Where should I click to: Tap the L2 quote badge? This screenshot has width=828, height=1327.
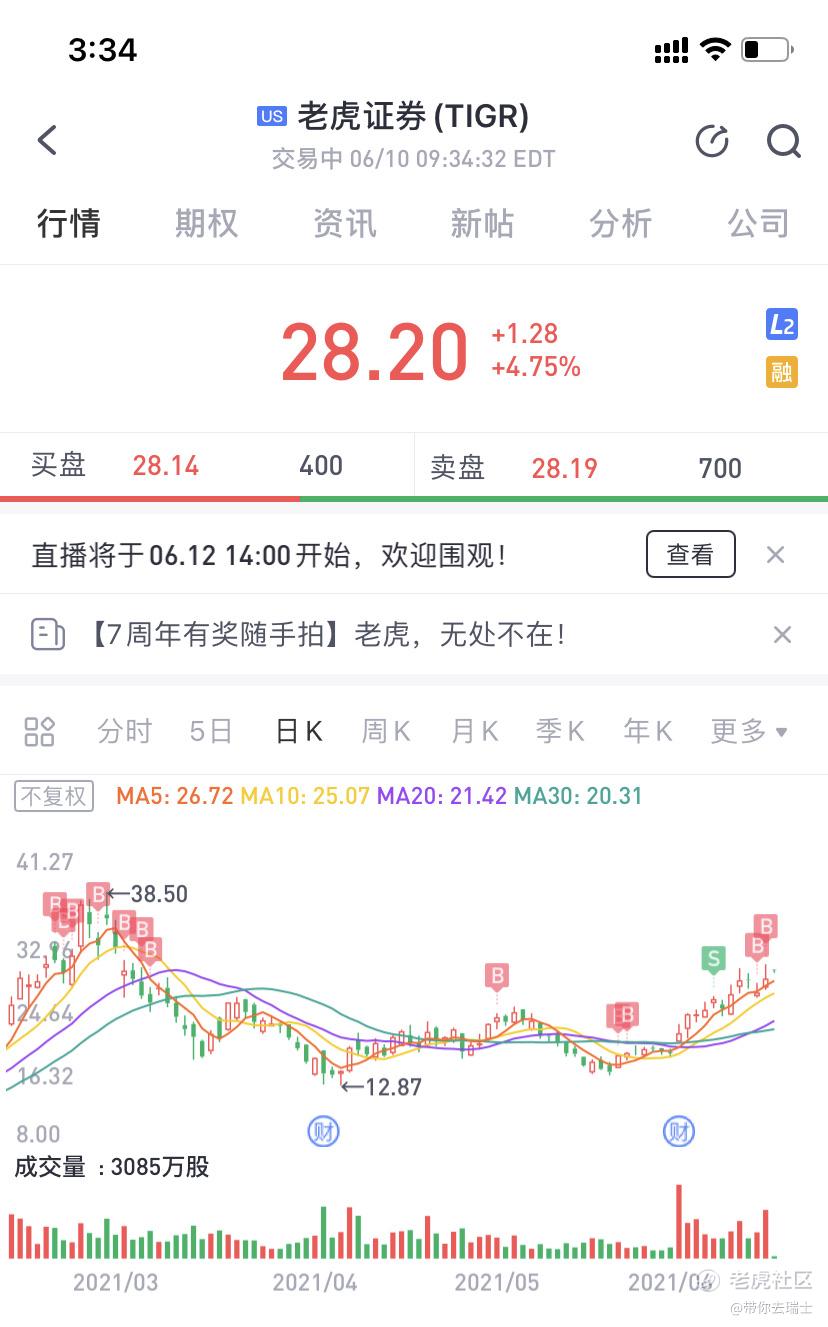[x=782, y=324]
